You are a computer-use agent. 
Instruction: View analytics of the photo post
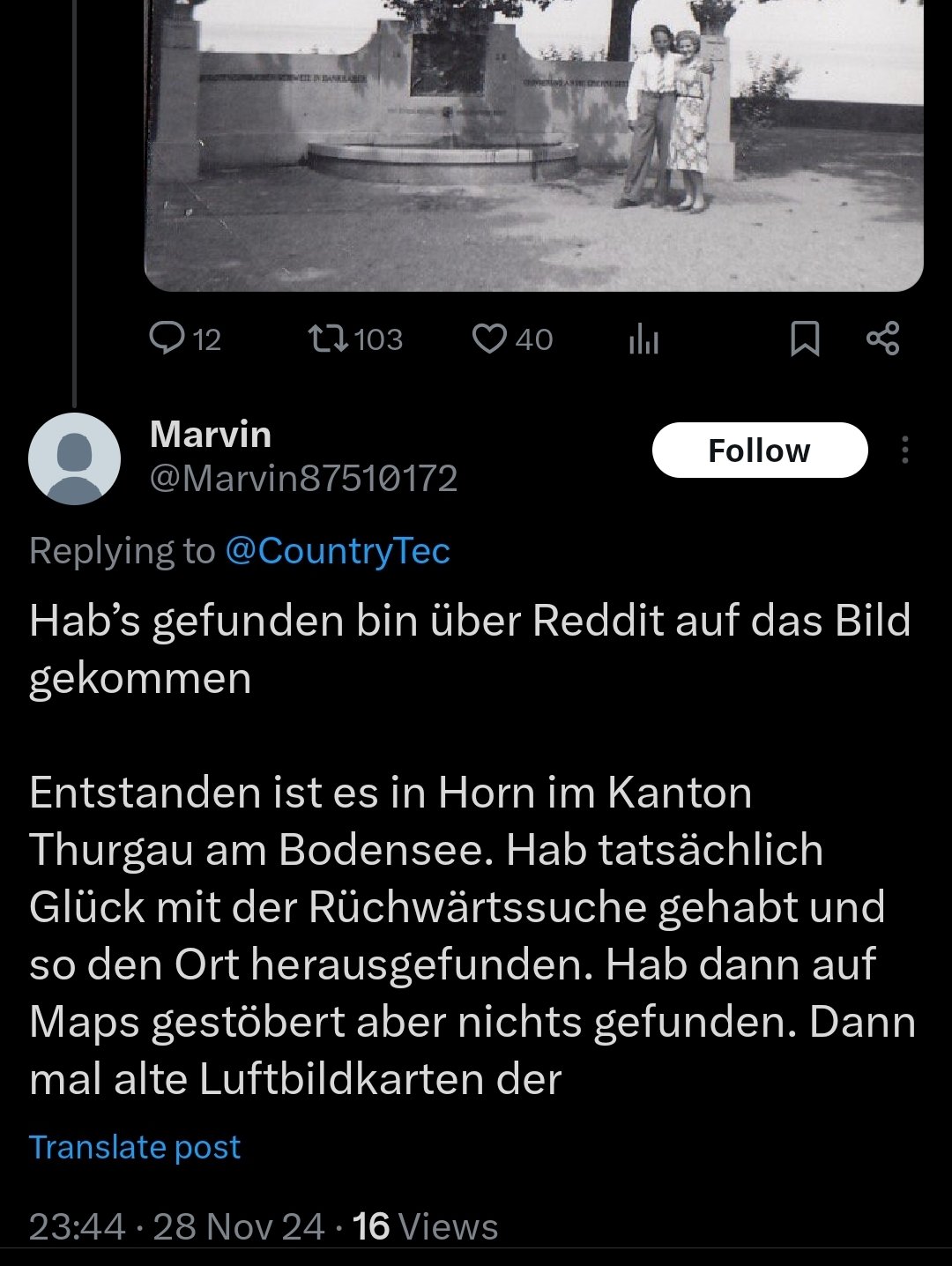pyautogui.click(x=643, y=339)
